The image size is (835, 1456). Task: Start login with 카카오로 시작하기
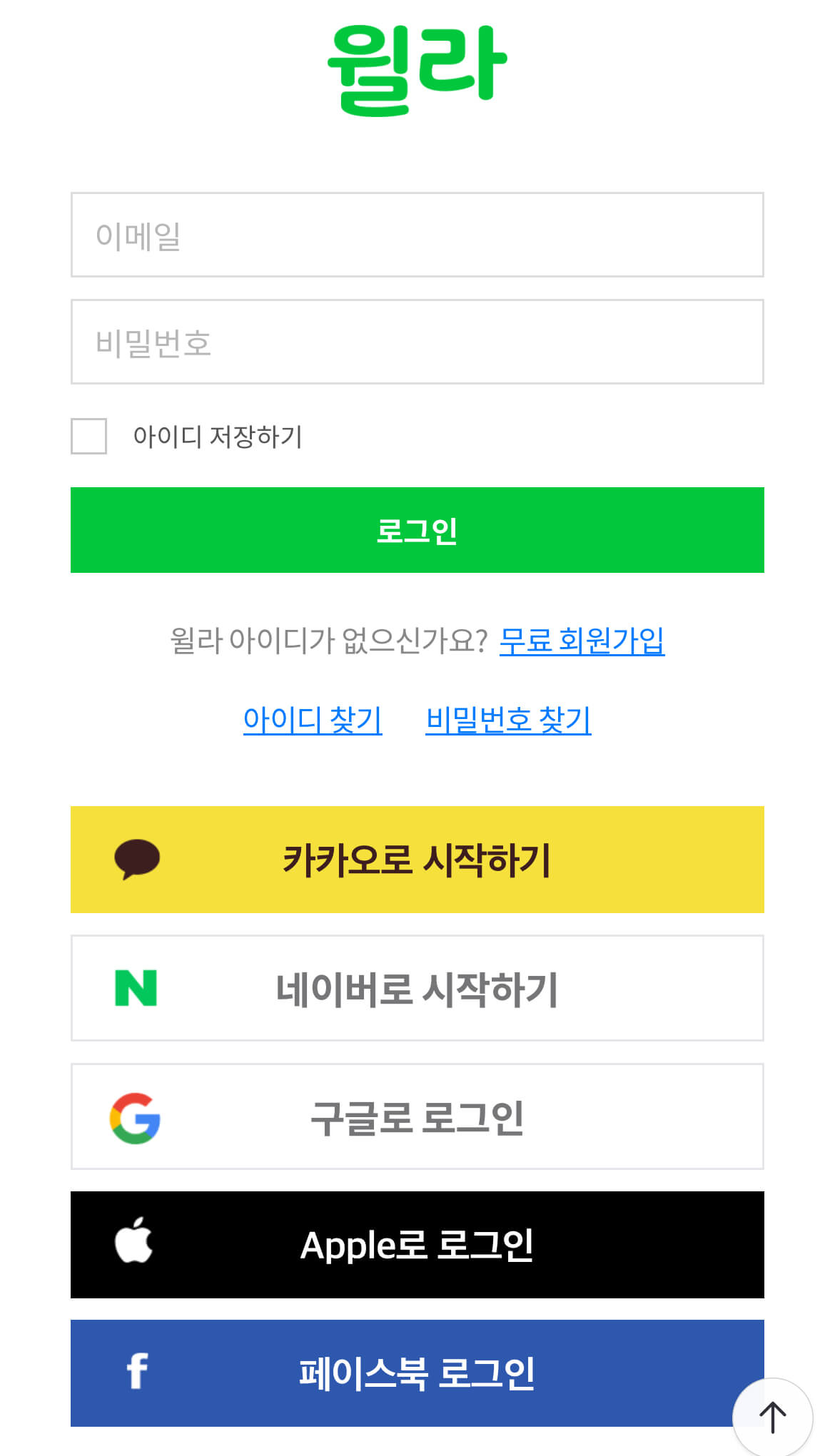(417, 859)
